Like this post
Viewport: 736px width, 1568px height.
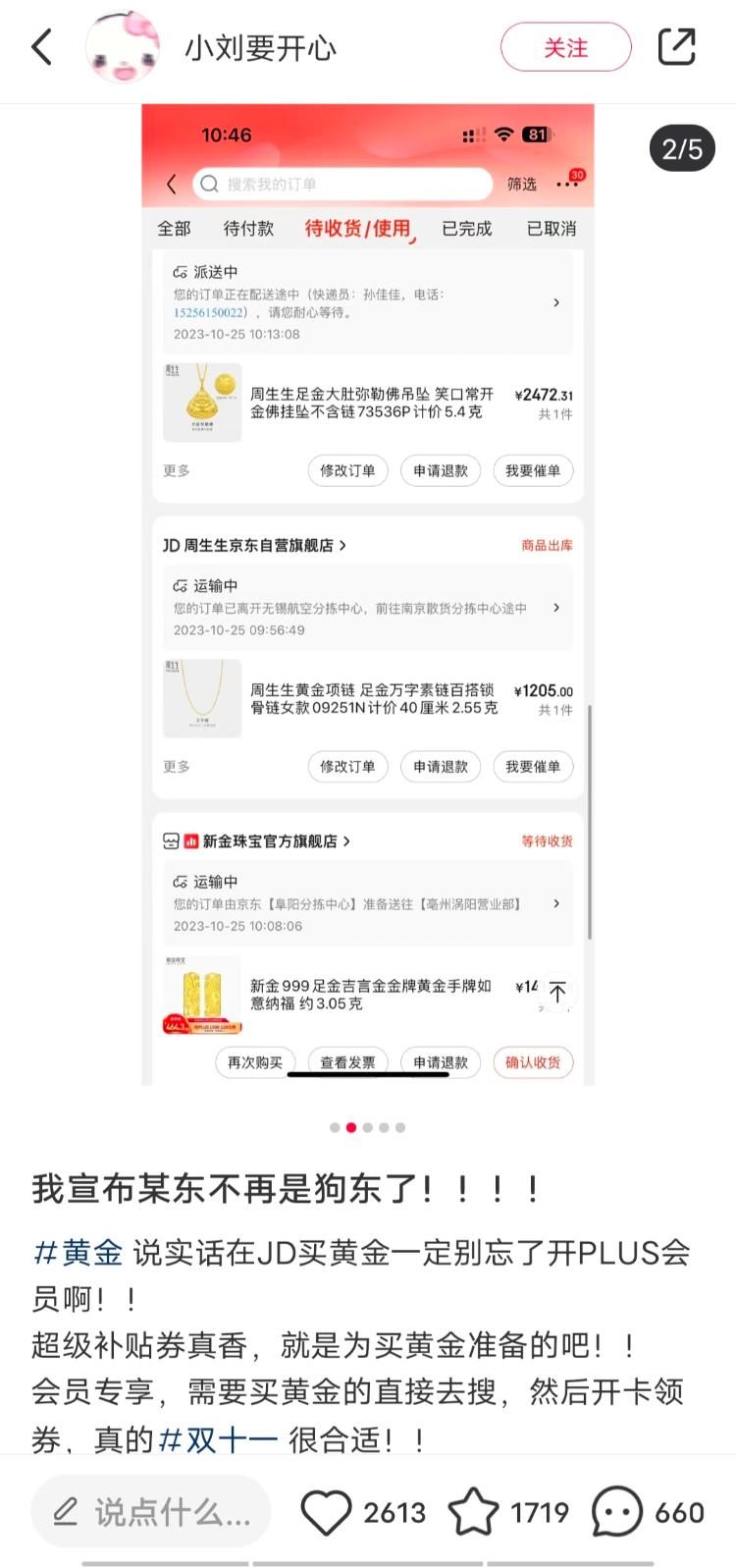tap(327, 1512)
